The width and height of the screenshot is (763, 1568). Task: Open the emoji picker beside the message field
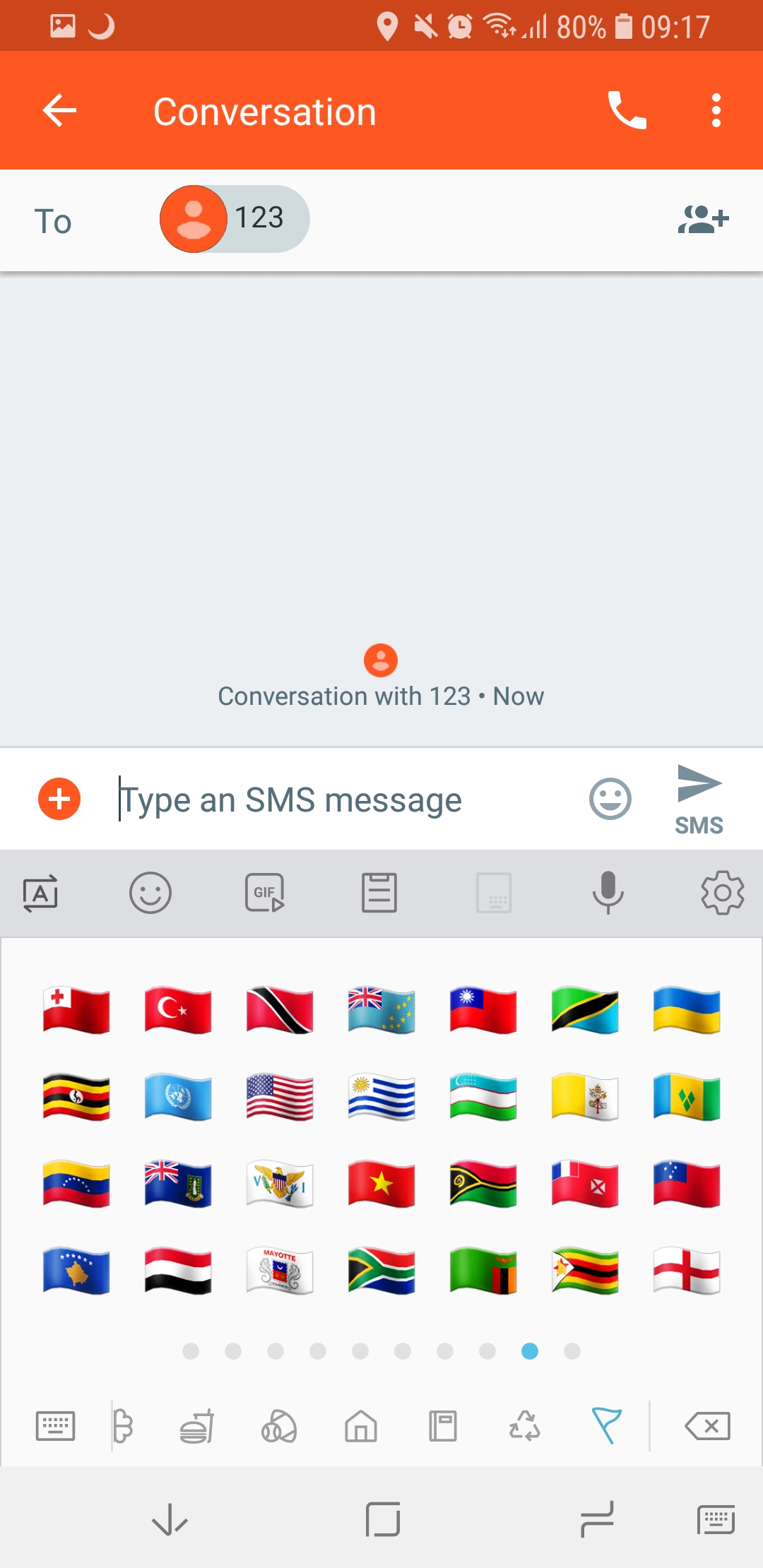[x=610, y=800]
